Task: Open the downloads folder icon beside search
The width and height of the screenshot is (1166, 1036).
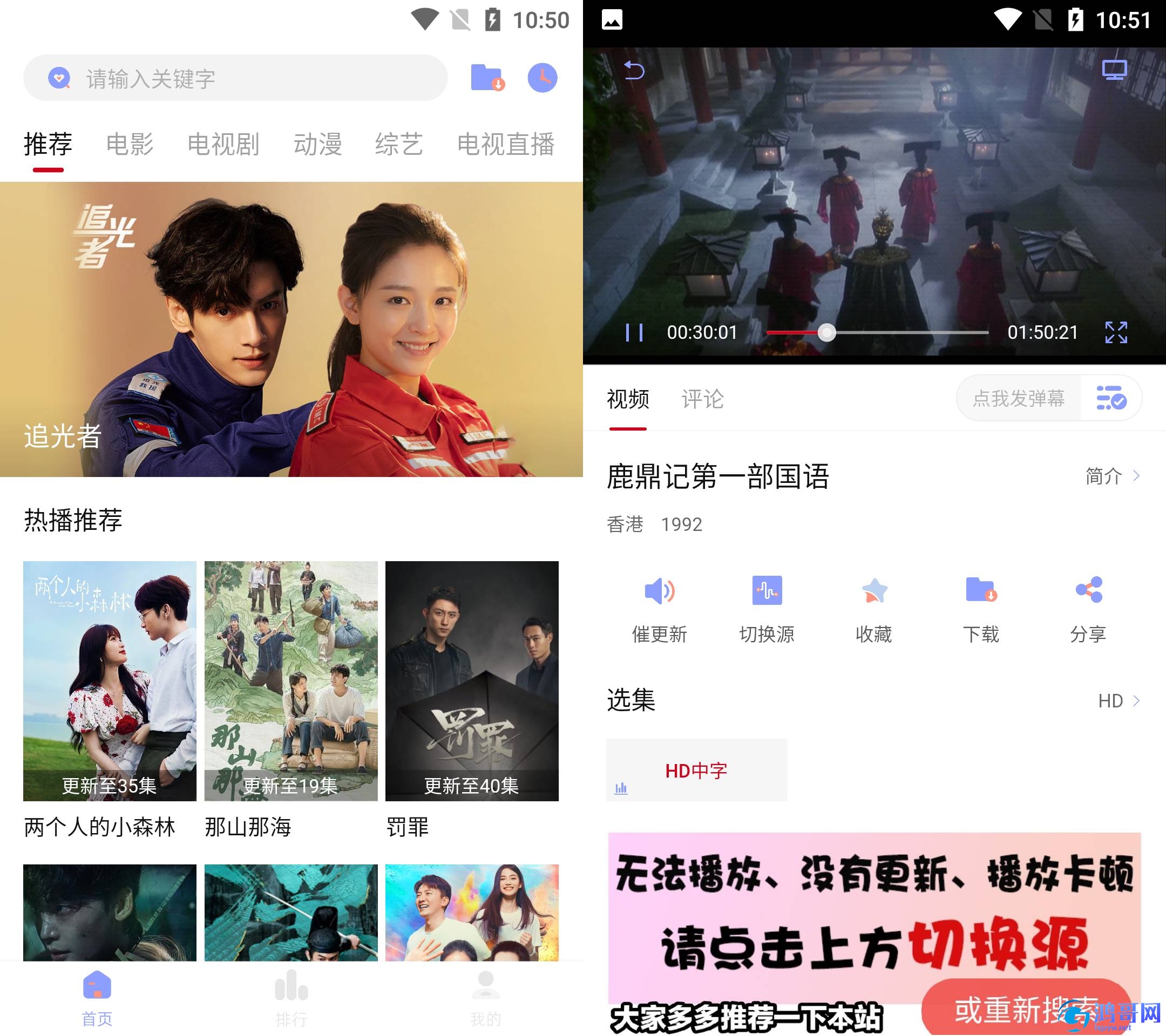Action: tap(486, 78)
